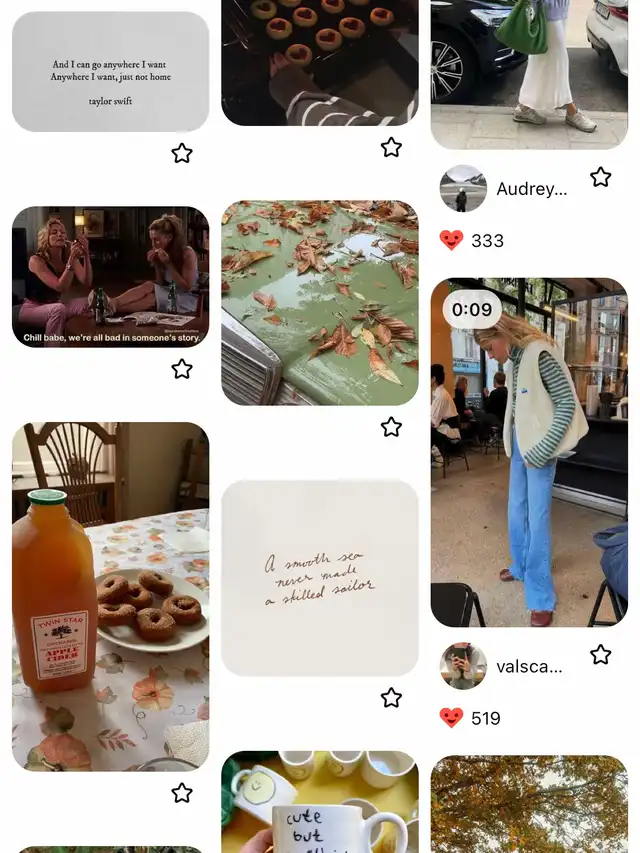The image size is (640, 853).
Task: Open valsca's profile
Action: point(463,666)
